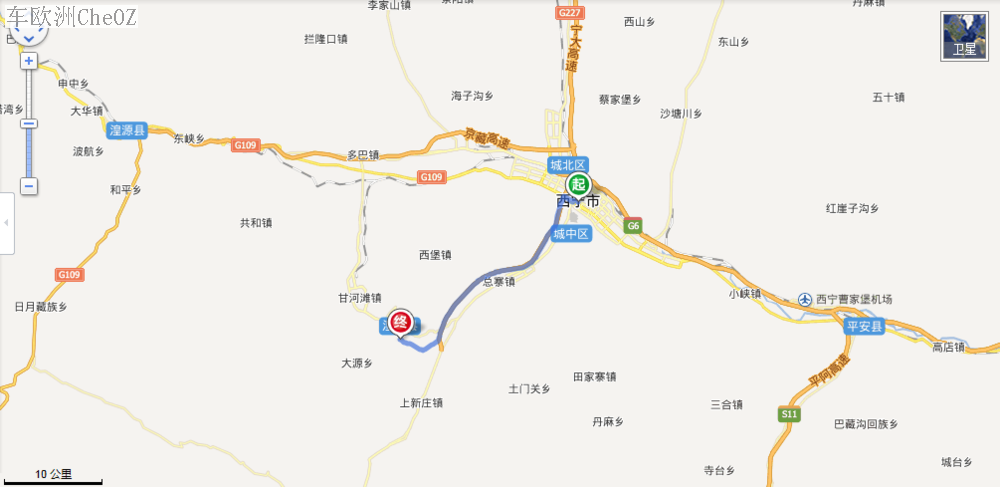1000x487 pixels.
Task: Tap the red destination (终) marker
Action: 400,321
